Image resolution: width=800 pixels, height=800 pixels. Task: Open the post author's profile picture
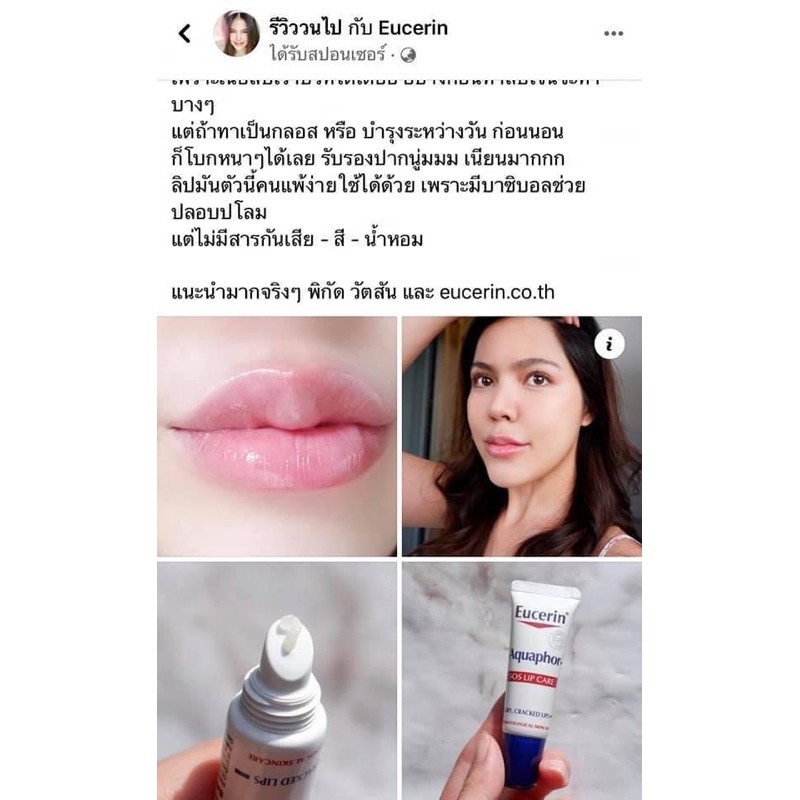click(x=237, y=34)
